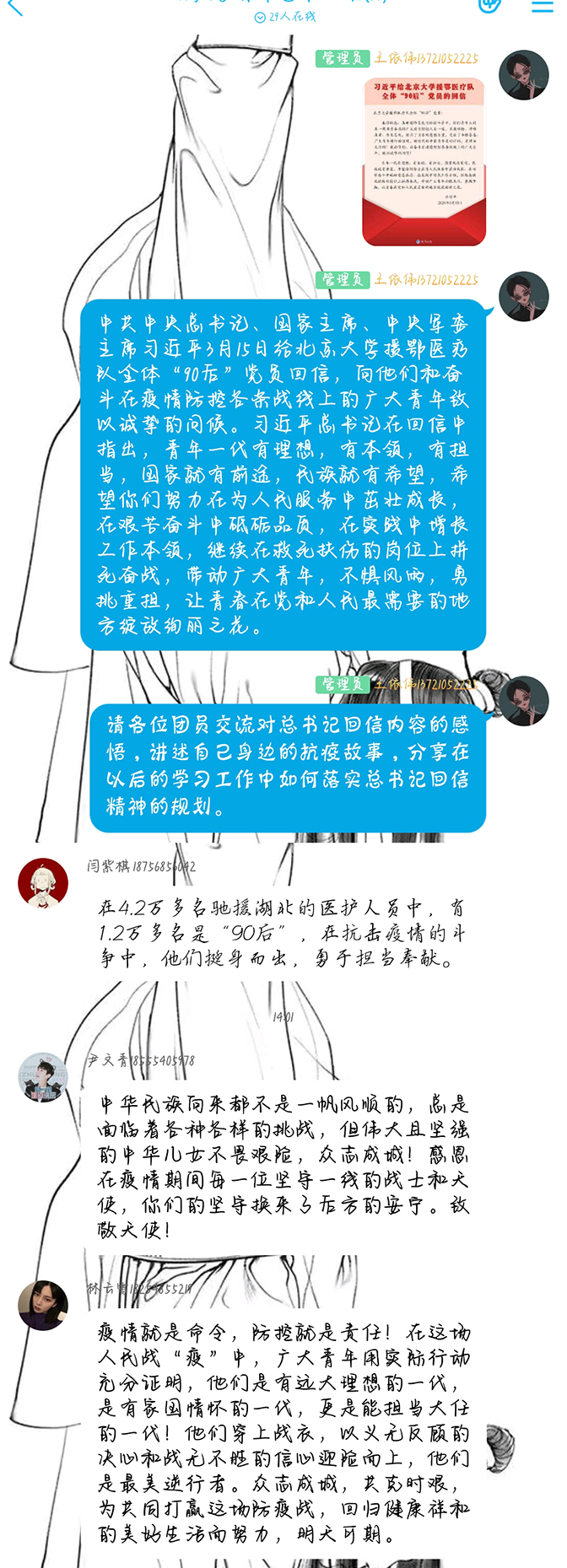This screenshot has height=1568, width=567.
Task: Open 尹文青's profile avatar
Action: (x=42, y=1077)
